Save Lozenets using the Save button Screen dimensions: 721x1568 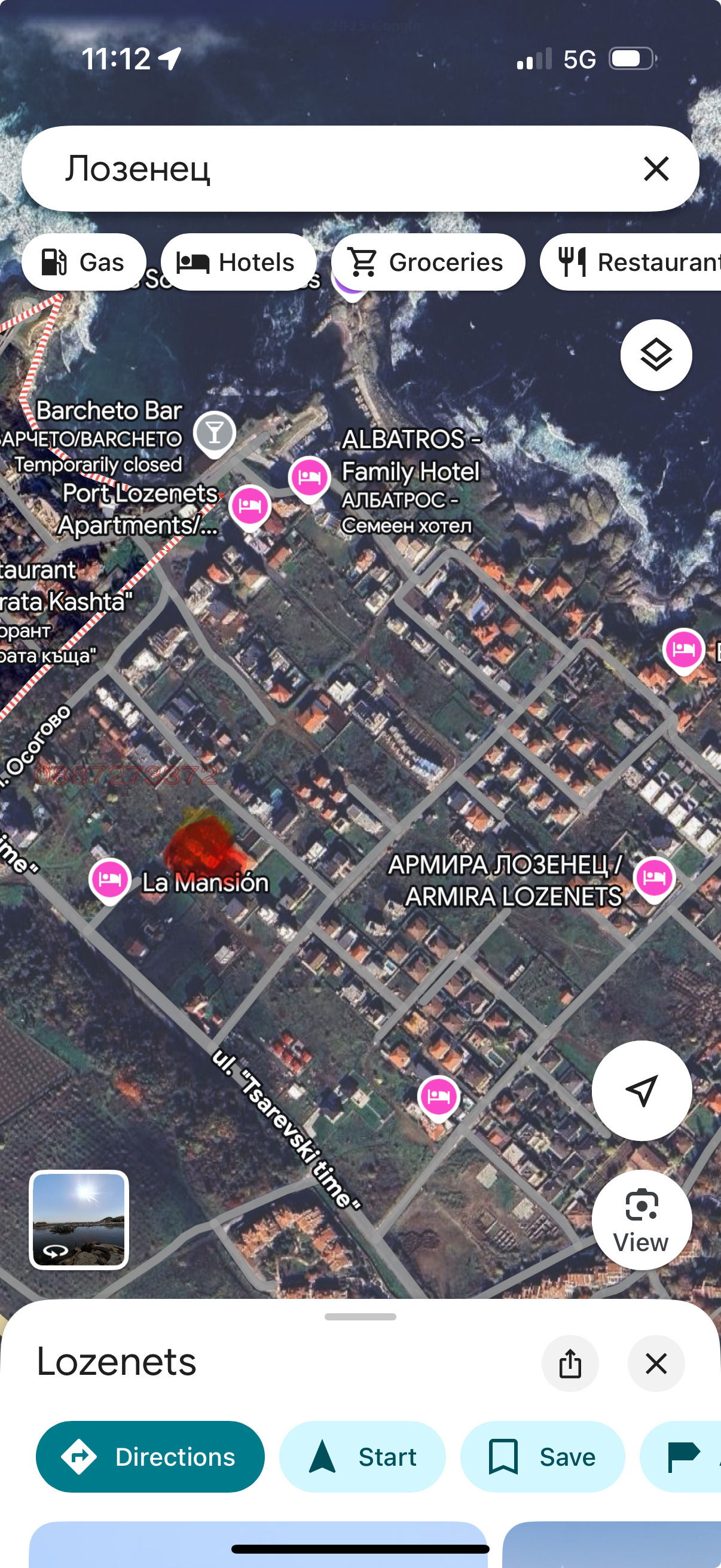(542, 1457)
